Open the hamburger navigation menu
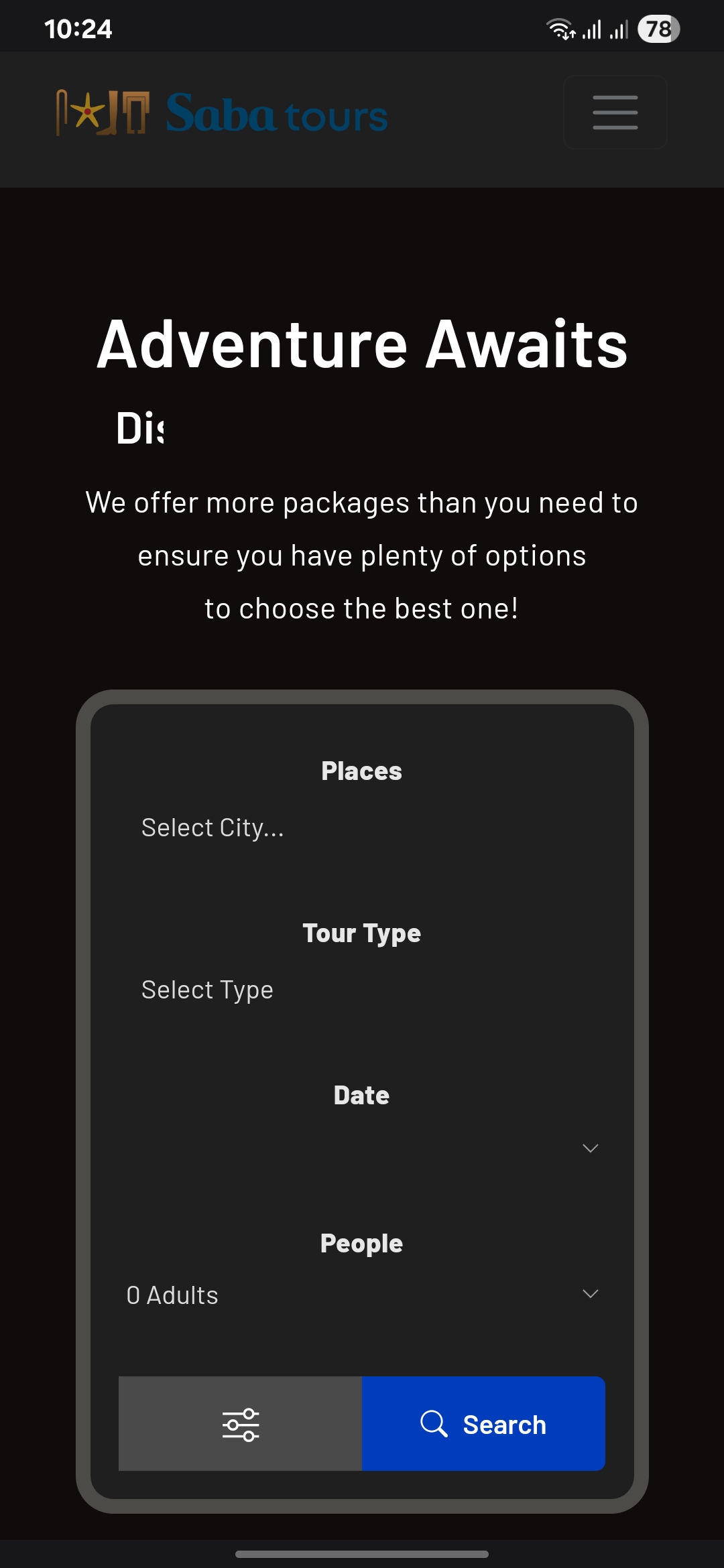 coord(615,112)
